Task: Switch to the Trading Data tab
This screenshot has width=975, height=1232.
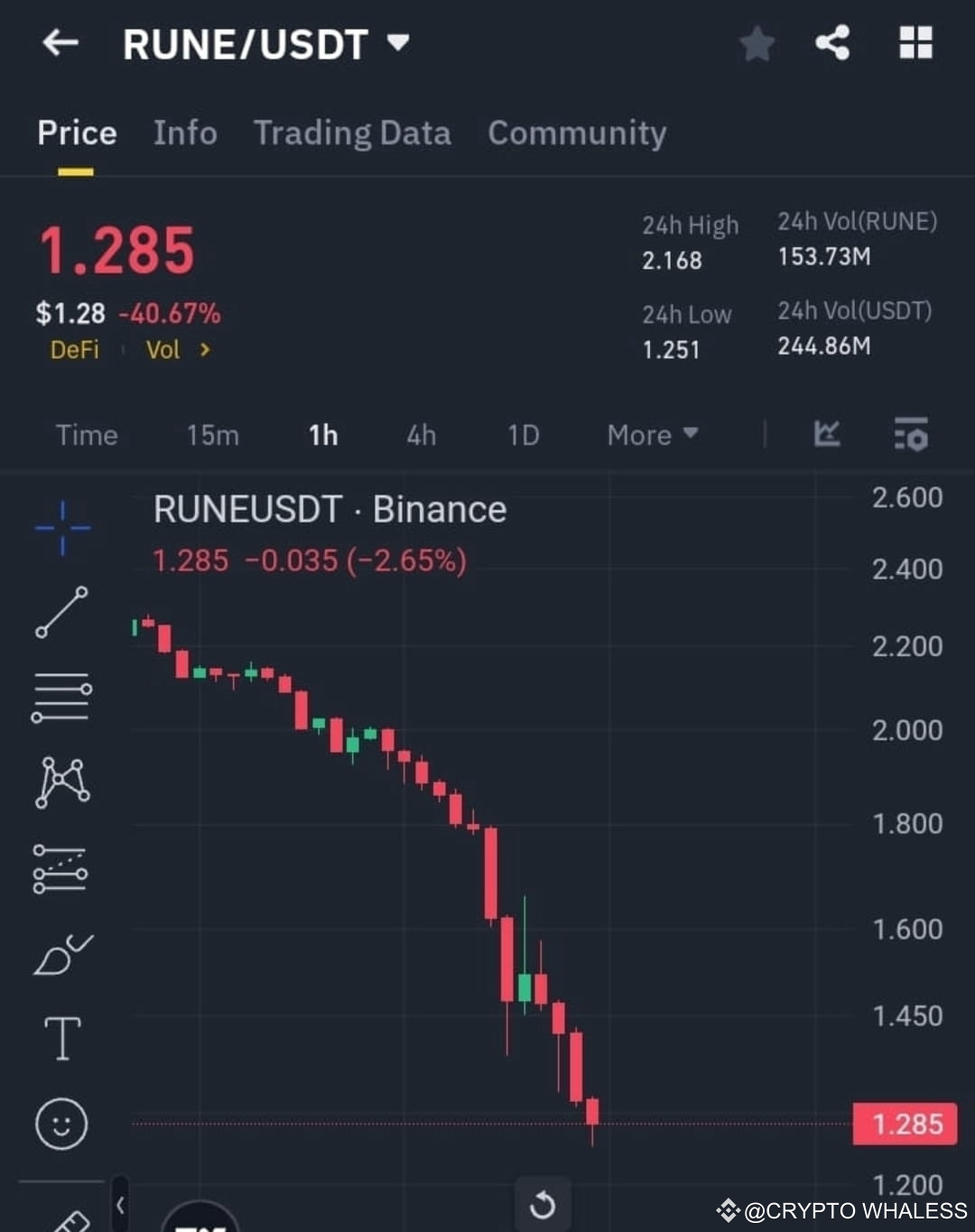Action: [352, 133]
